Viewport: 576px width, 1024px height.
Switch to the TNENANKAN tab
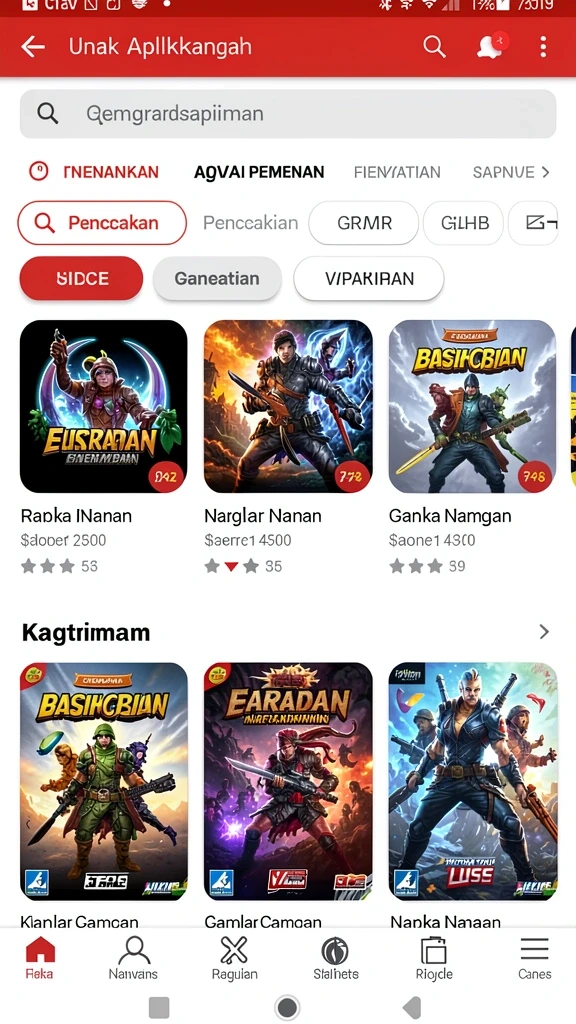(94, 172)
